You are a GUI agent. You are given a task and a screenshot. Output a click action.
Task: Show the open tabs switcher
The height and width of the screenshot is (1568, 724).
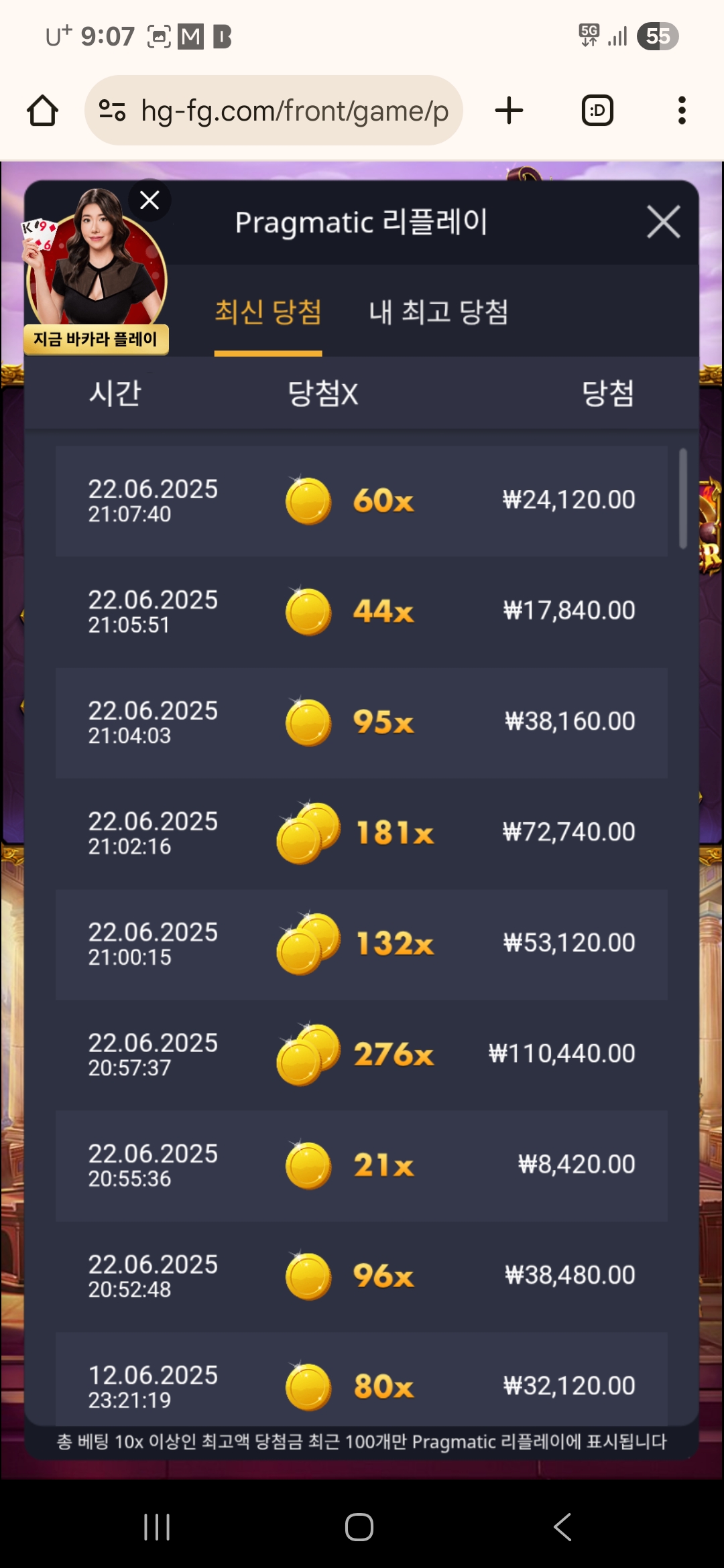click(597, 111)
